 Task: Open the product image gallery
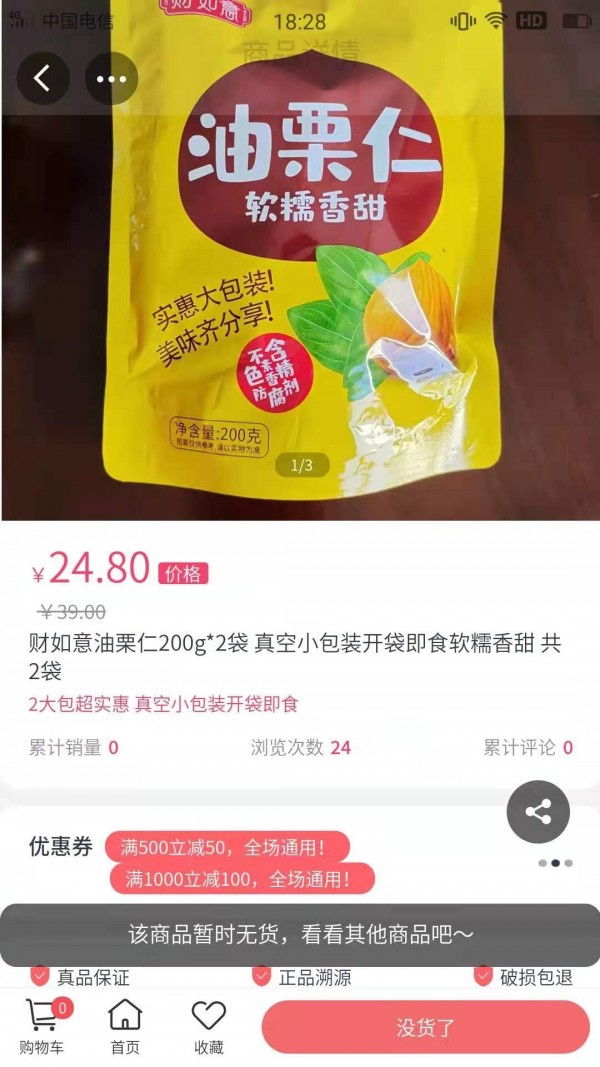tap(300, 300)
